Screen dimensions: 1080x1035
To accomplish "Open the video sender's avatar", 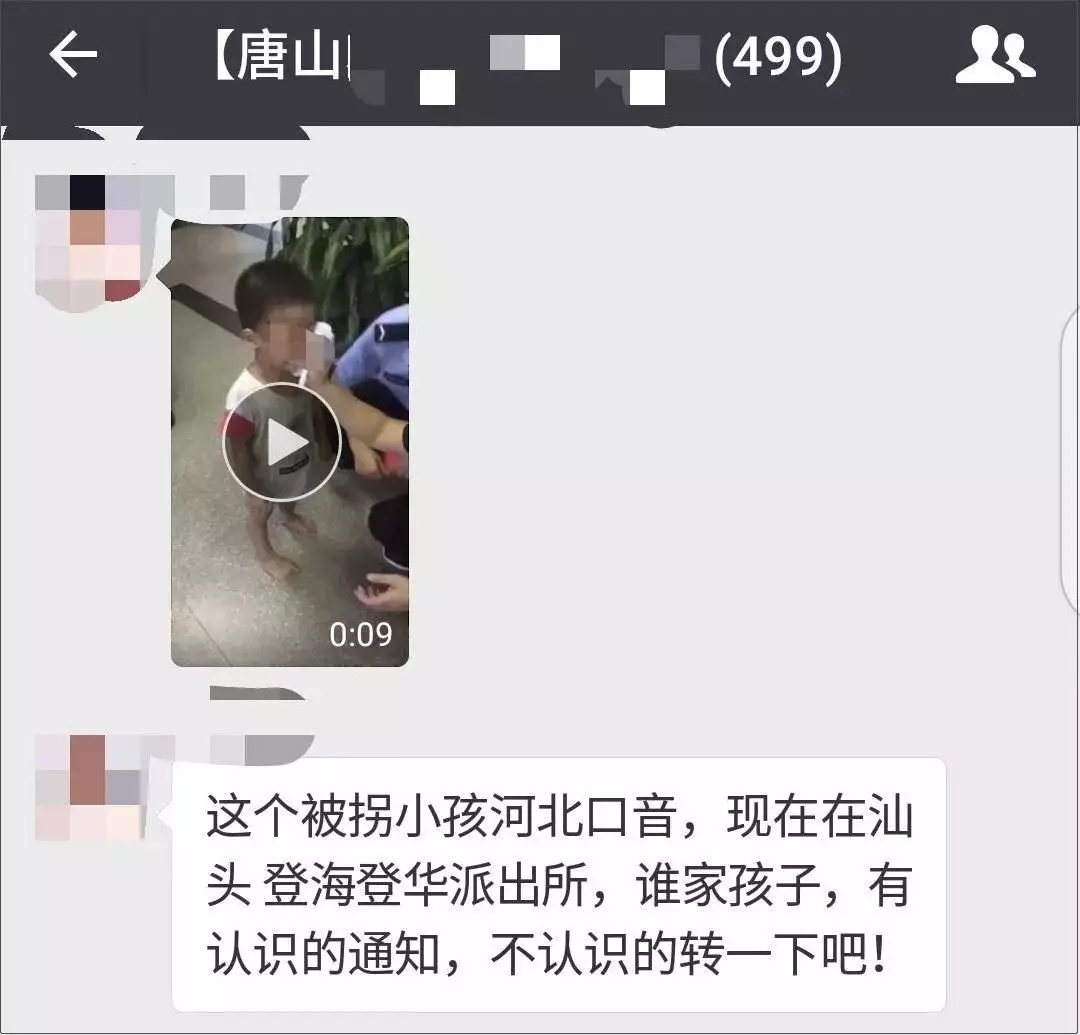I will [88, 238].
